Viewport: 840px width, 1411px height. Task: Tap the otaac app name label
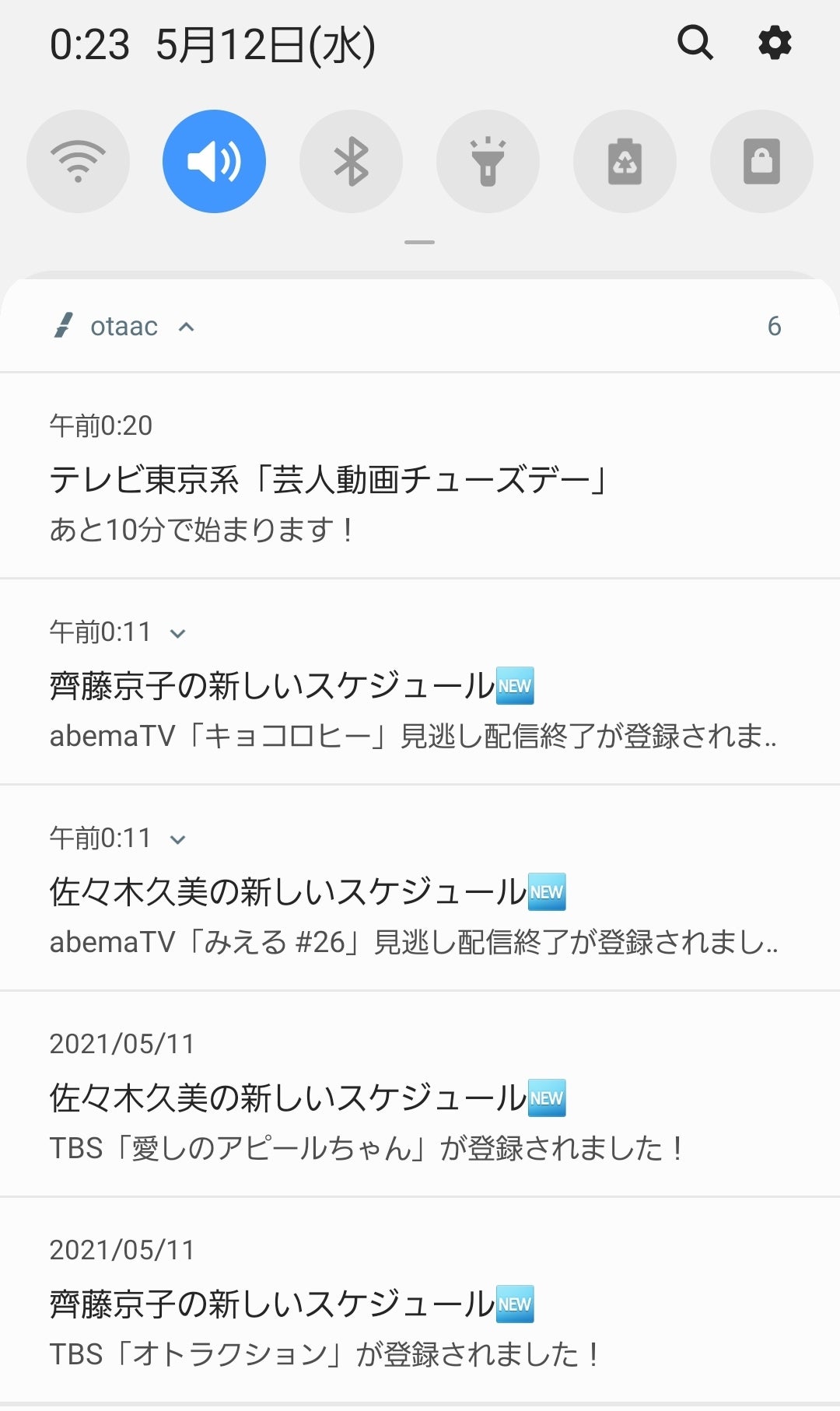tap(121, 326)
